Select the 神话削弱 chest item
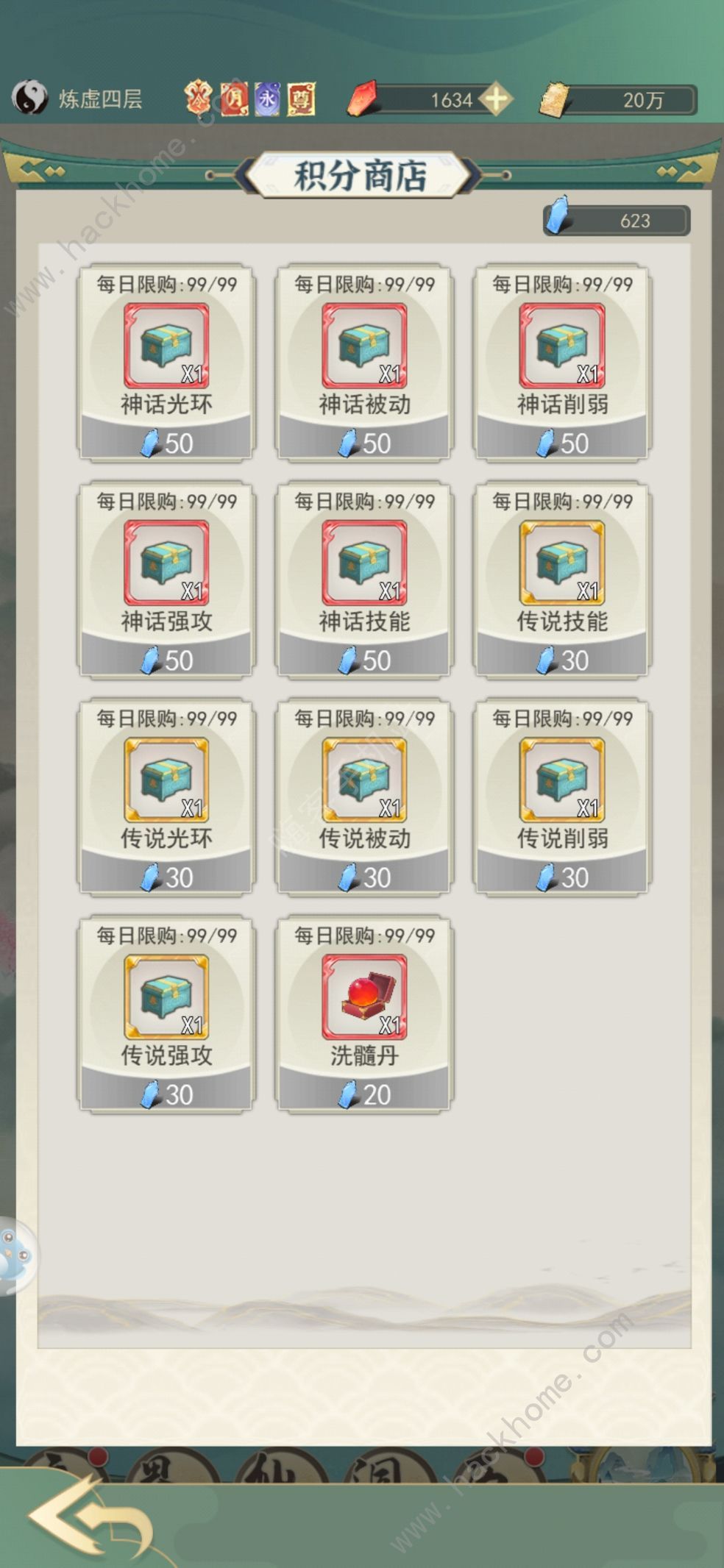The width and height of the screenshot is (724, 1568). [562, 362]
